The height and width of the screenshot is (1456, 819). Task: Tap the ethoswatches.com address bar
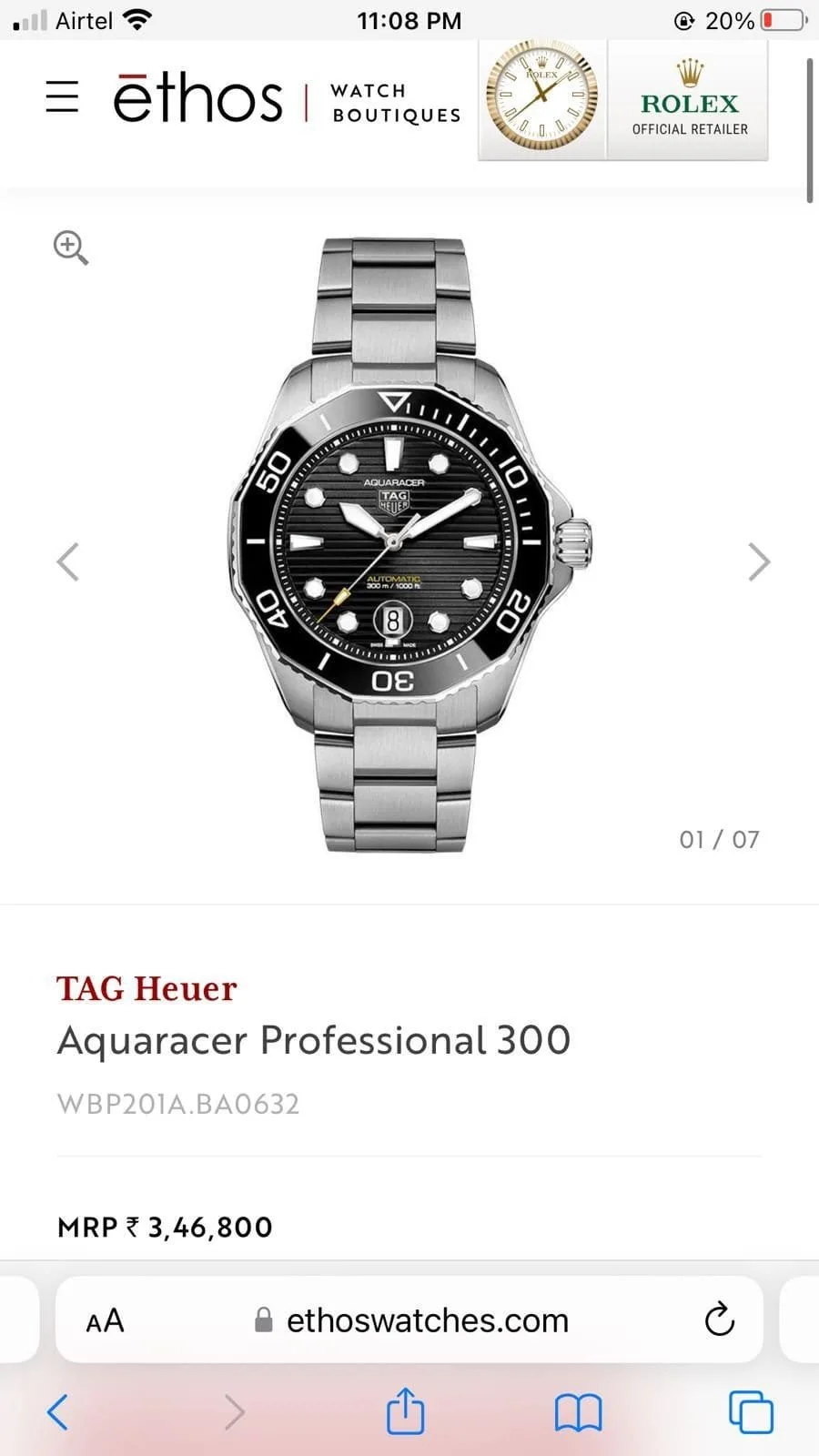point(427,1320)
